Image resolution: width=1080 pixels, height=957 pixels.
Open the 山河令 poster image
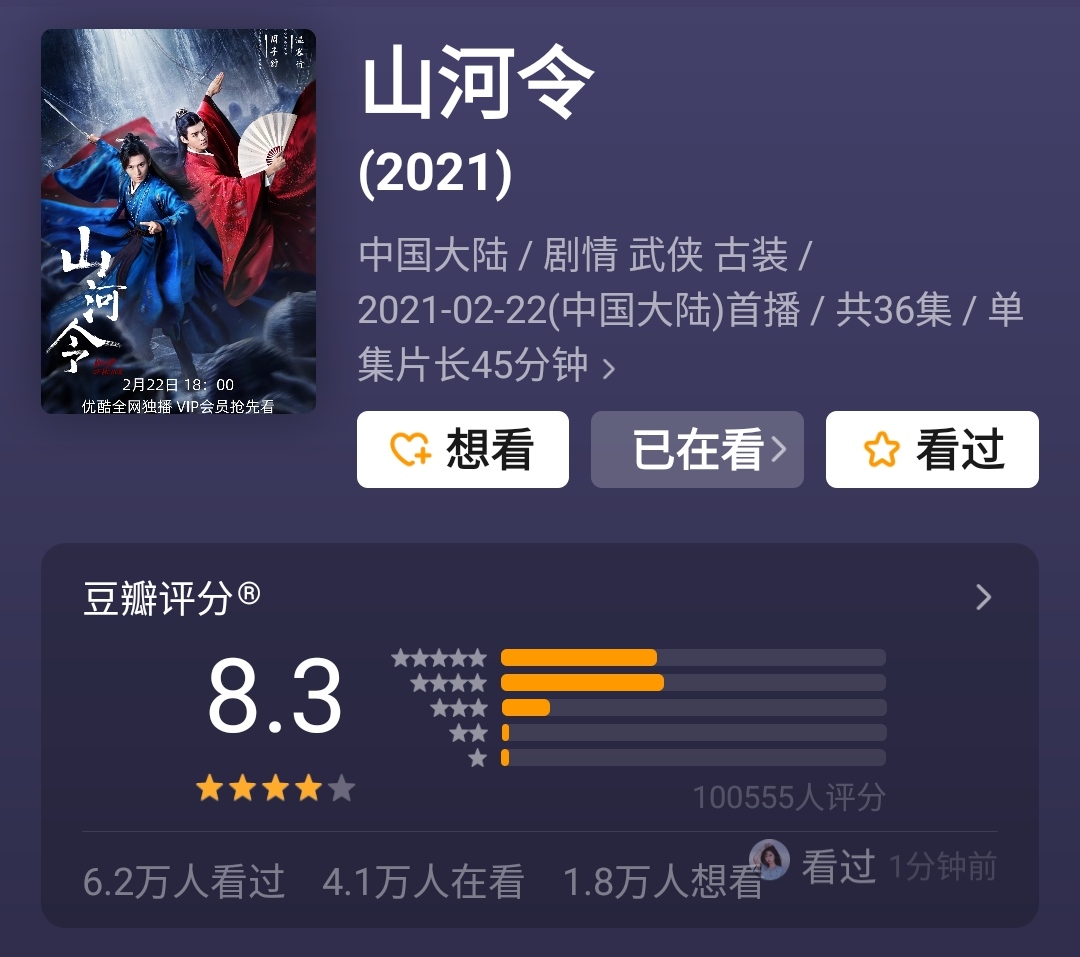[x=179, y=222]
